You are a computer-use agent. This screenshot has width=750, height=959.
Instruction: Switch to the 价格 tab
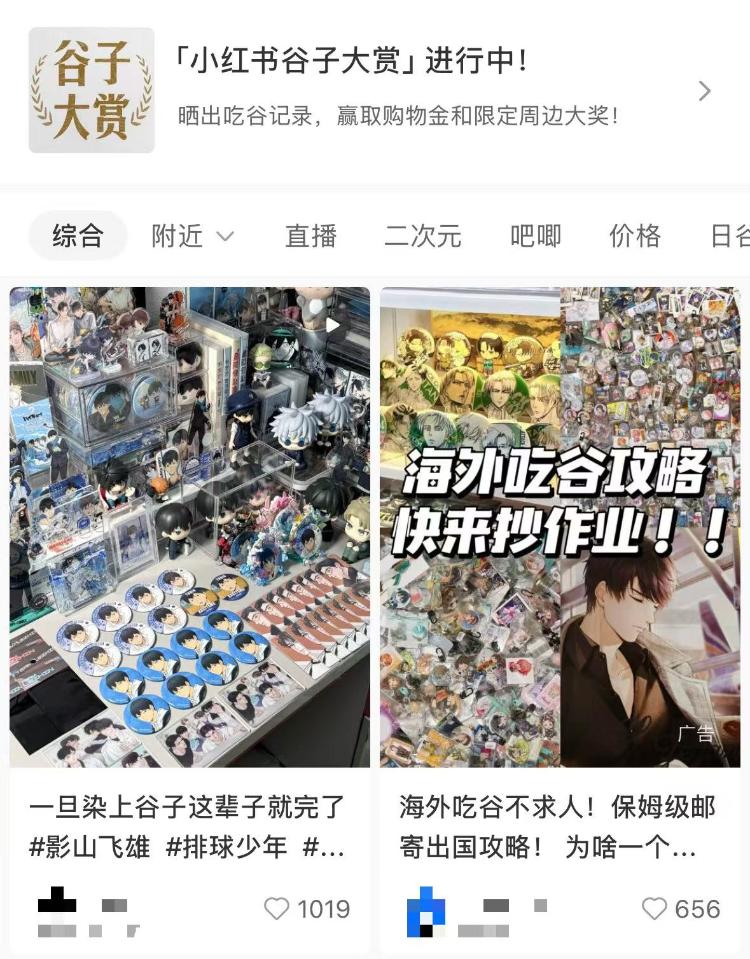pyautogui.click(x=635, y=236)
